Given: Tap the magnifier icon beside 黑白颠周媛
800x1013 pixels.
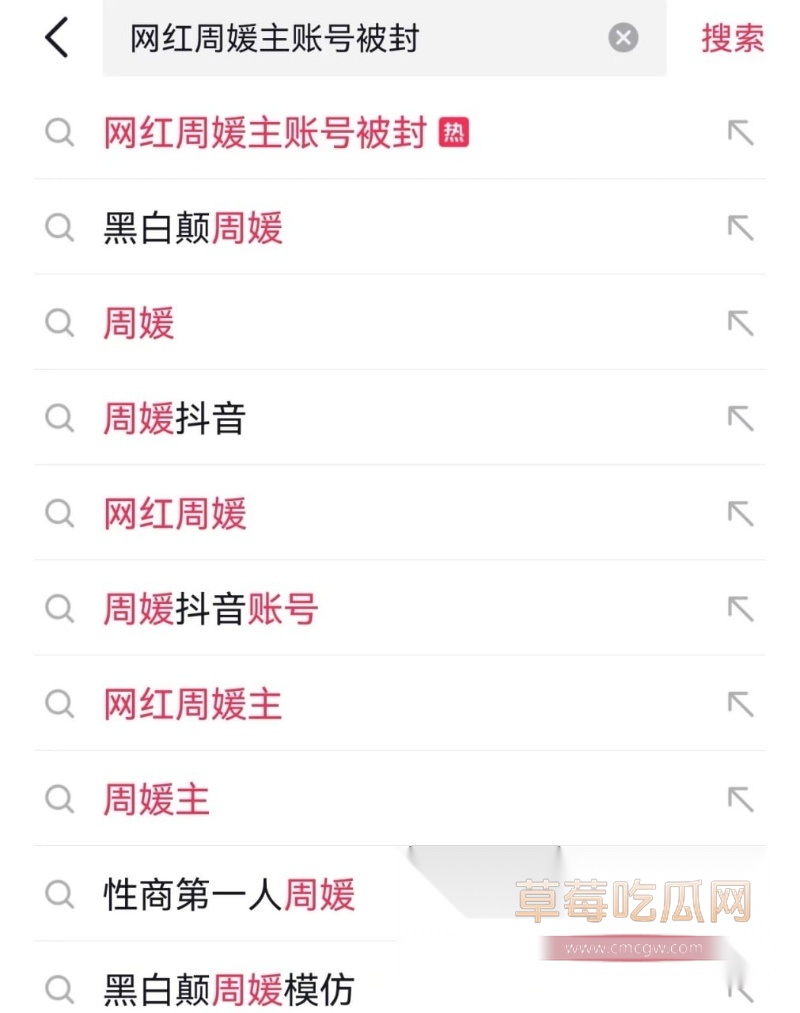Looking at the screenshot, I should click(59, 228).
